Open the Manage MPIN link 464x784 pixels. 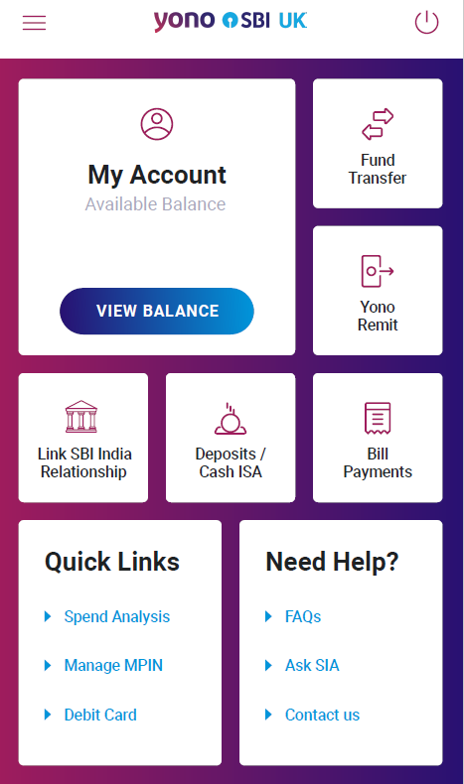pyautogui.click(x=114, y=666)
